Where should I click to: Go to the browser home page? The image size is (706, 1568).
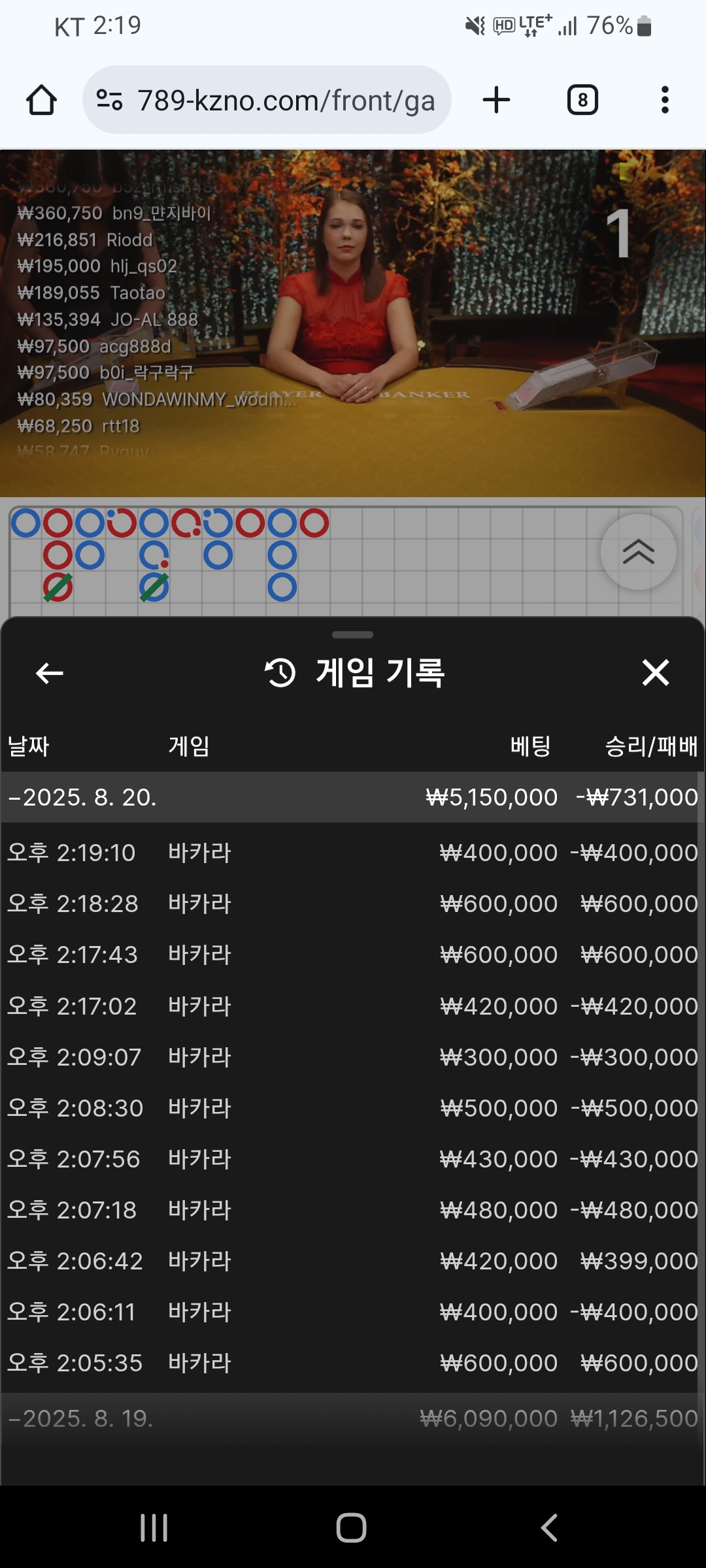tap(41, 101)
